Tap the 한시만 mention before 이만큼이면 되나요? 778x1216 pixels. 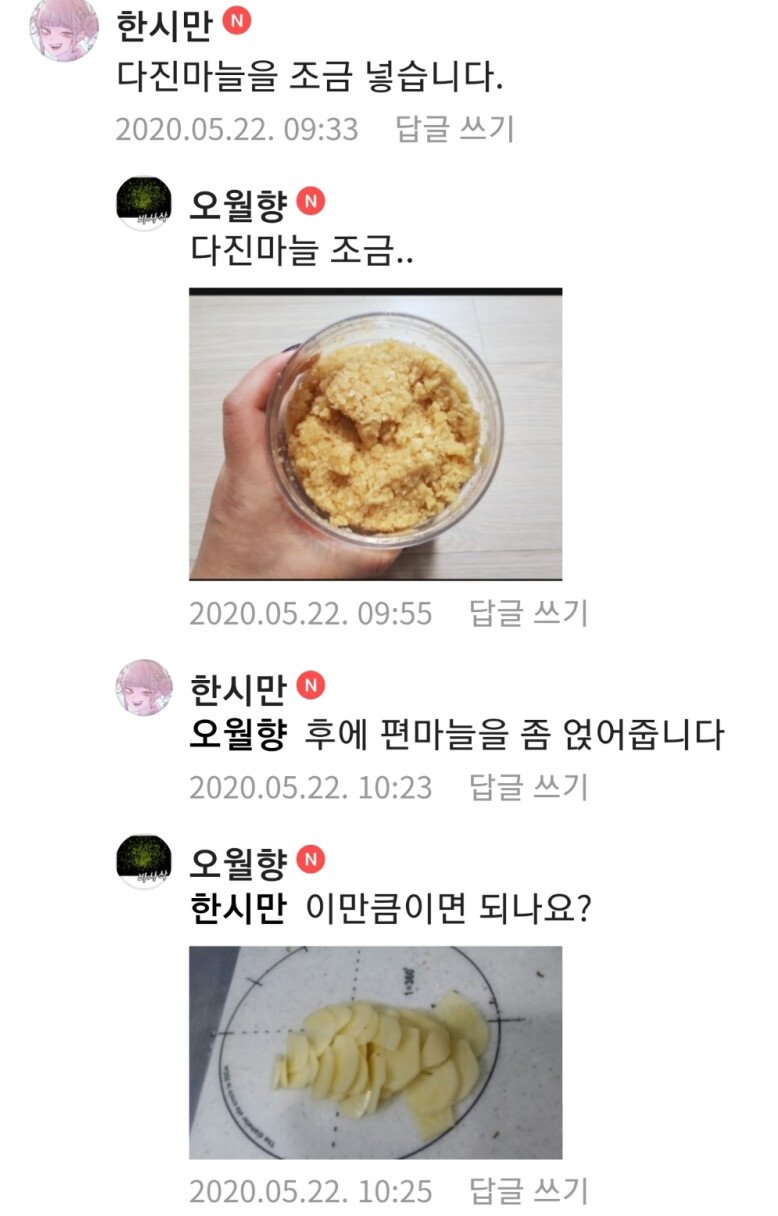click(x=238, y=910)
